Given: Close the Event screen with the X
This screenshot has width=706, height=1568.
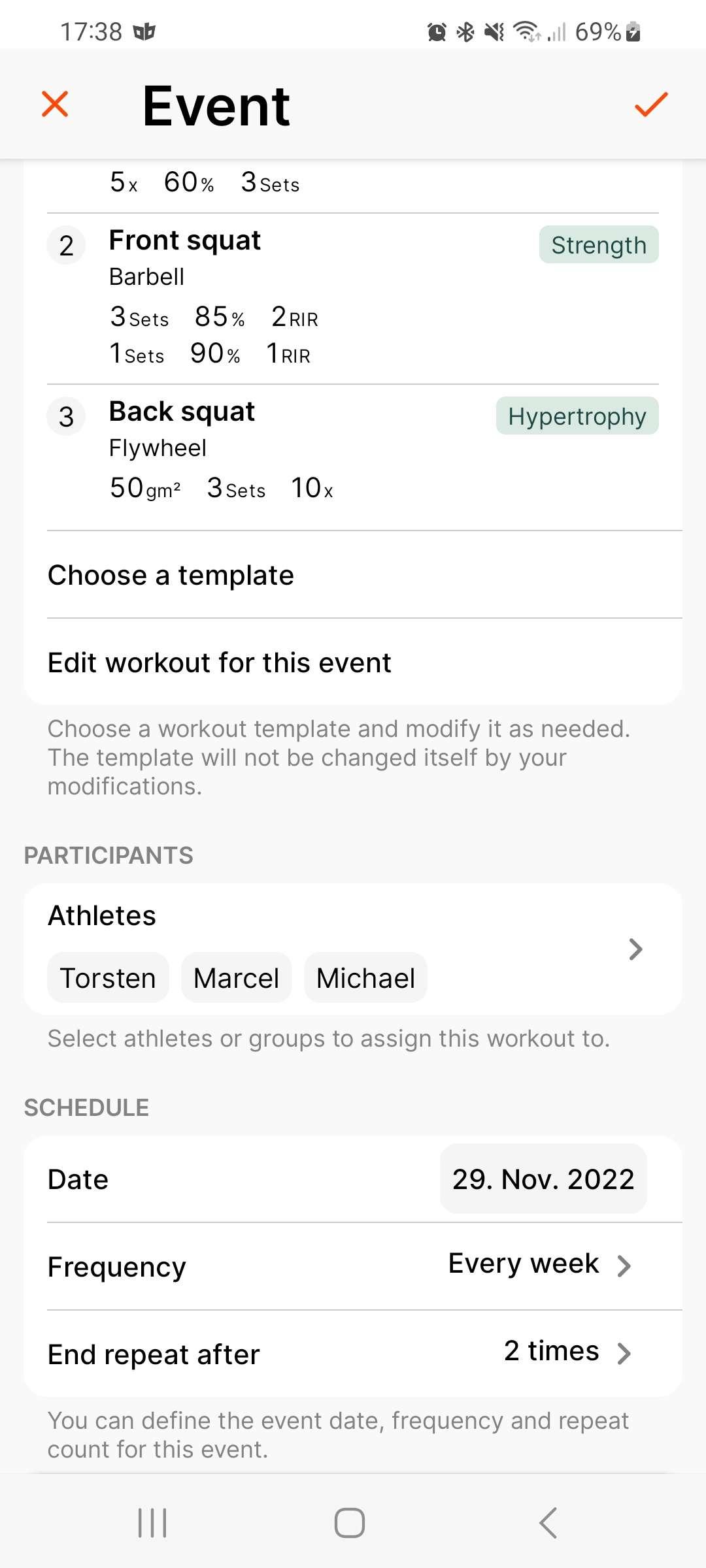Looking at the screenshot, I should point(55,105).
